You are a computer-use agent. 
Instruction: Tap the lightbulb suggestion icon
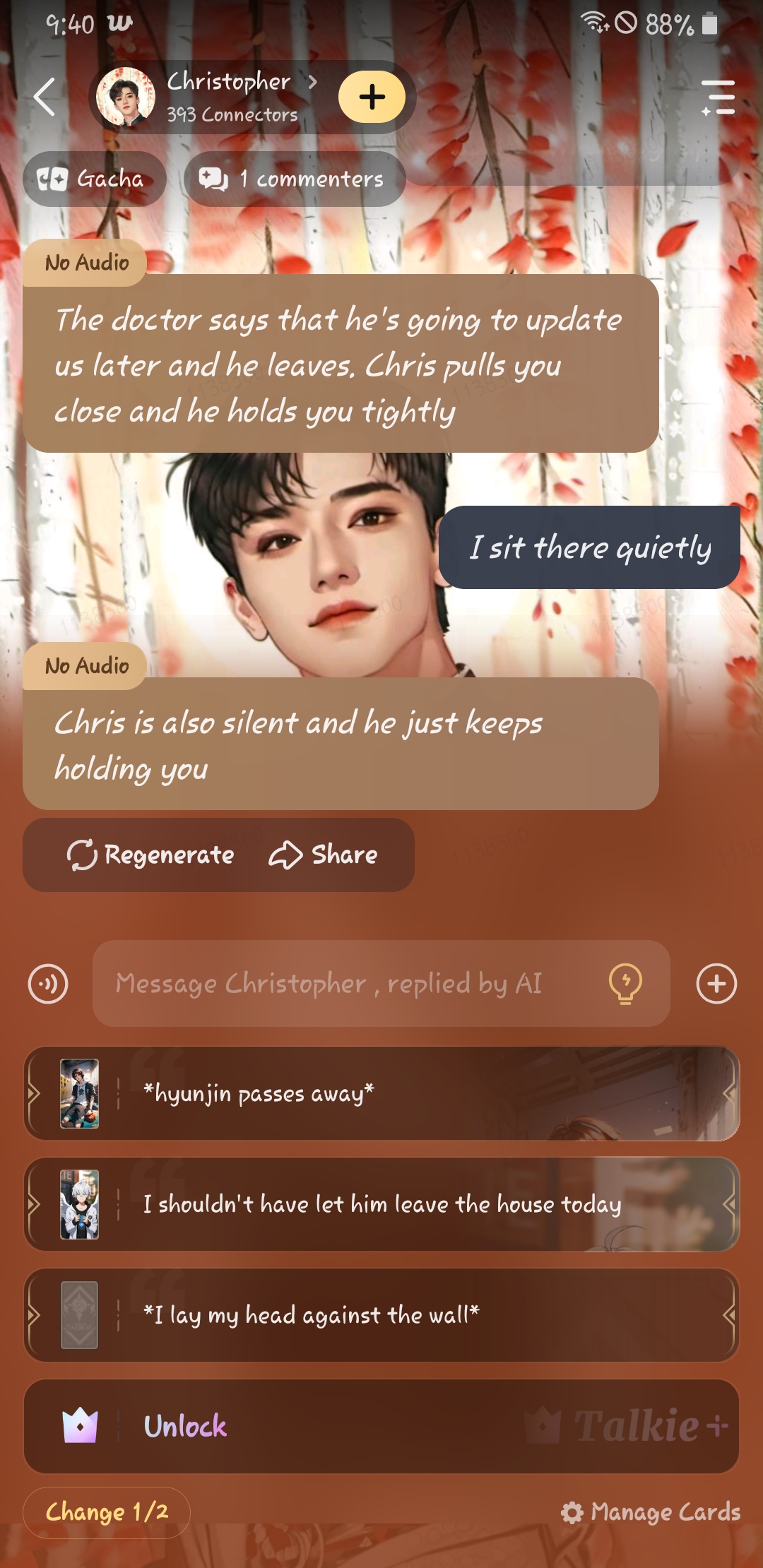[x=625, y=983]
